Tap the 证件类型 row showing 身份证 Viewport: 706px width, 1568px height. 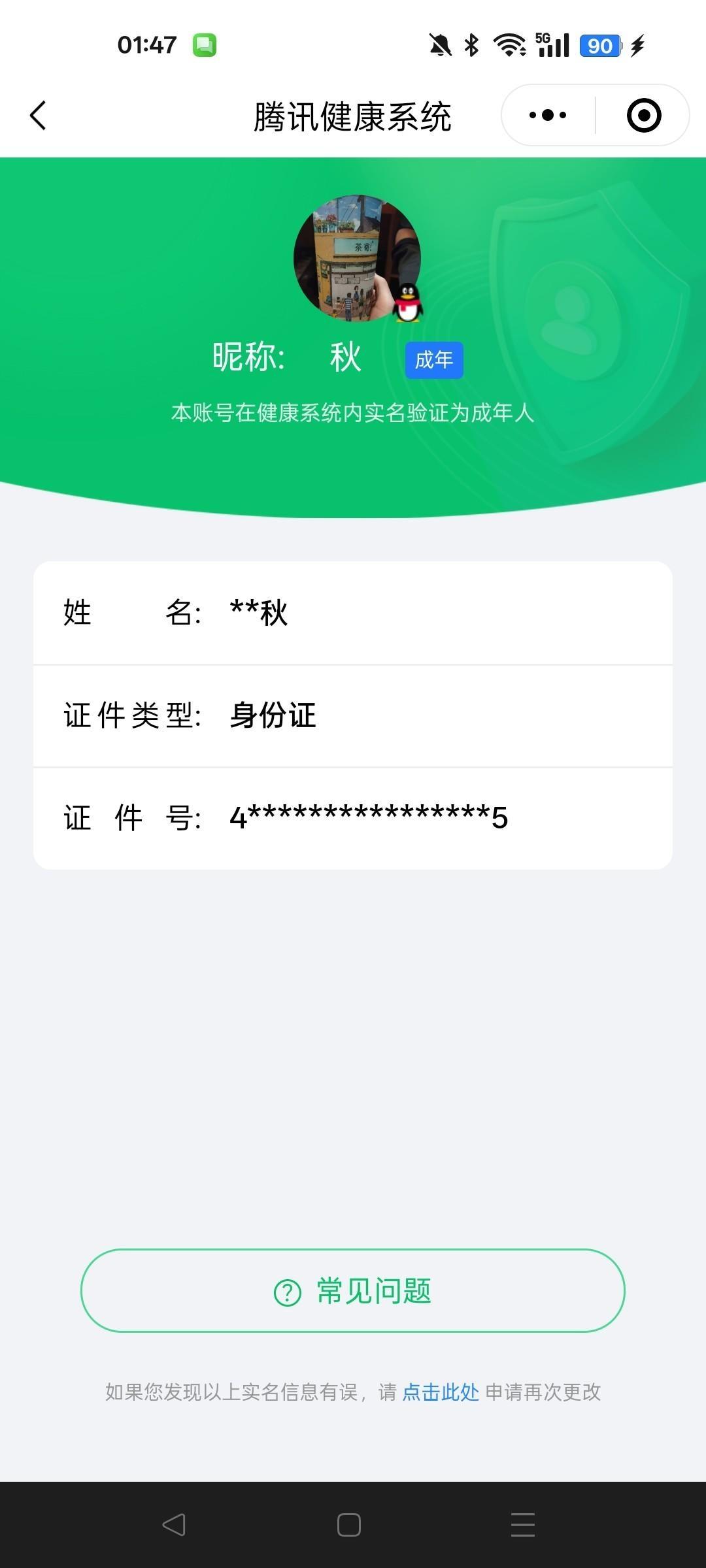[353, 717]
